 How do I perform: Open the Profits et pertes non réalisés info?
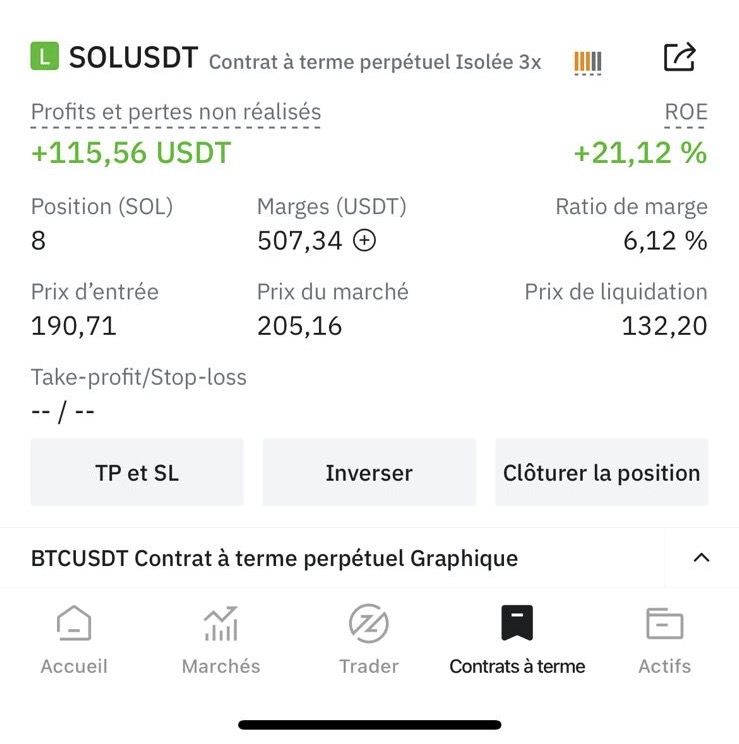click(x=176, y=113)
